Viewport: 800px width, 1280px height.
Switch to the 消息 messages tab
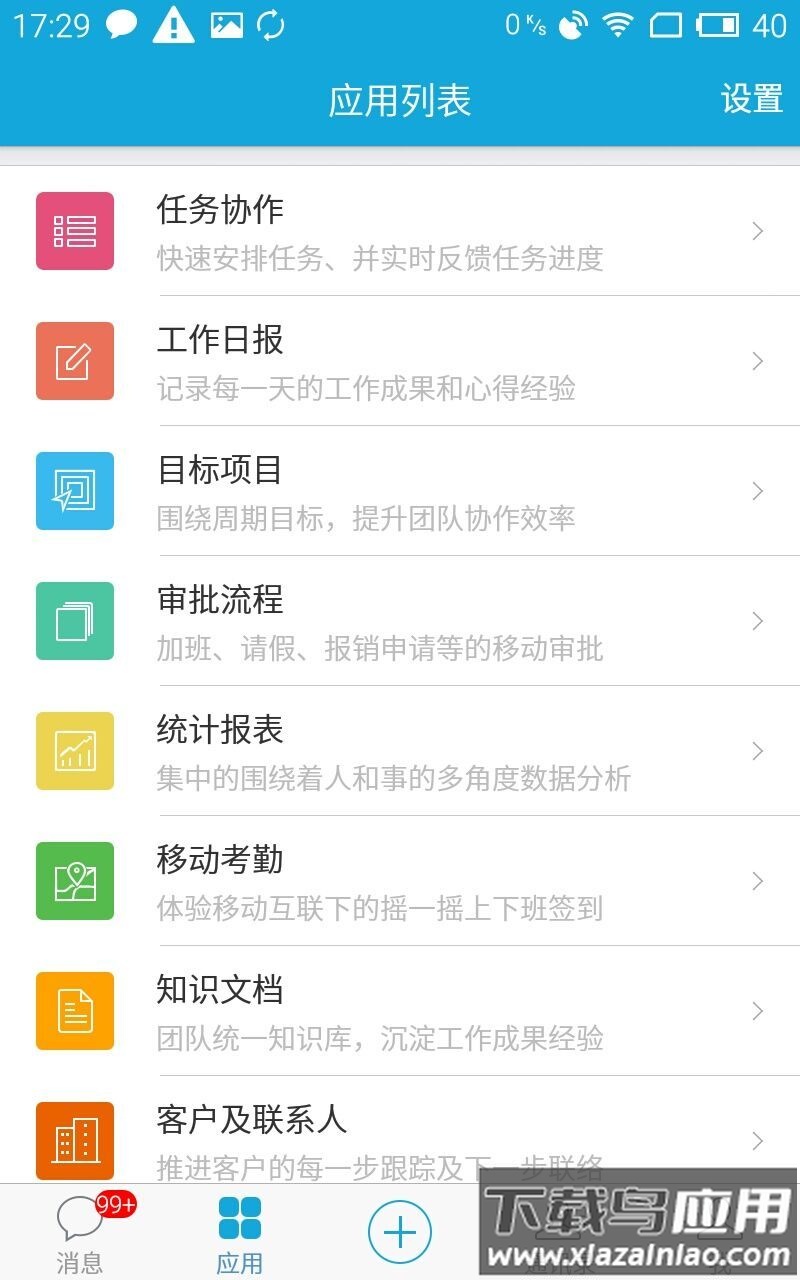click(x=80, y=1230)
